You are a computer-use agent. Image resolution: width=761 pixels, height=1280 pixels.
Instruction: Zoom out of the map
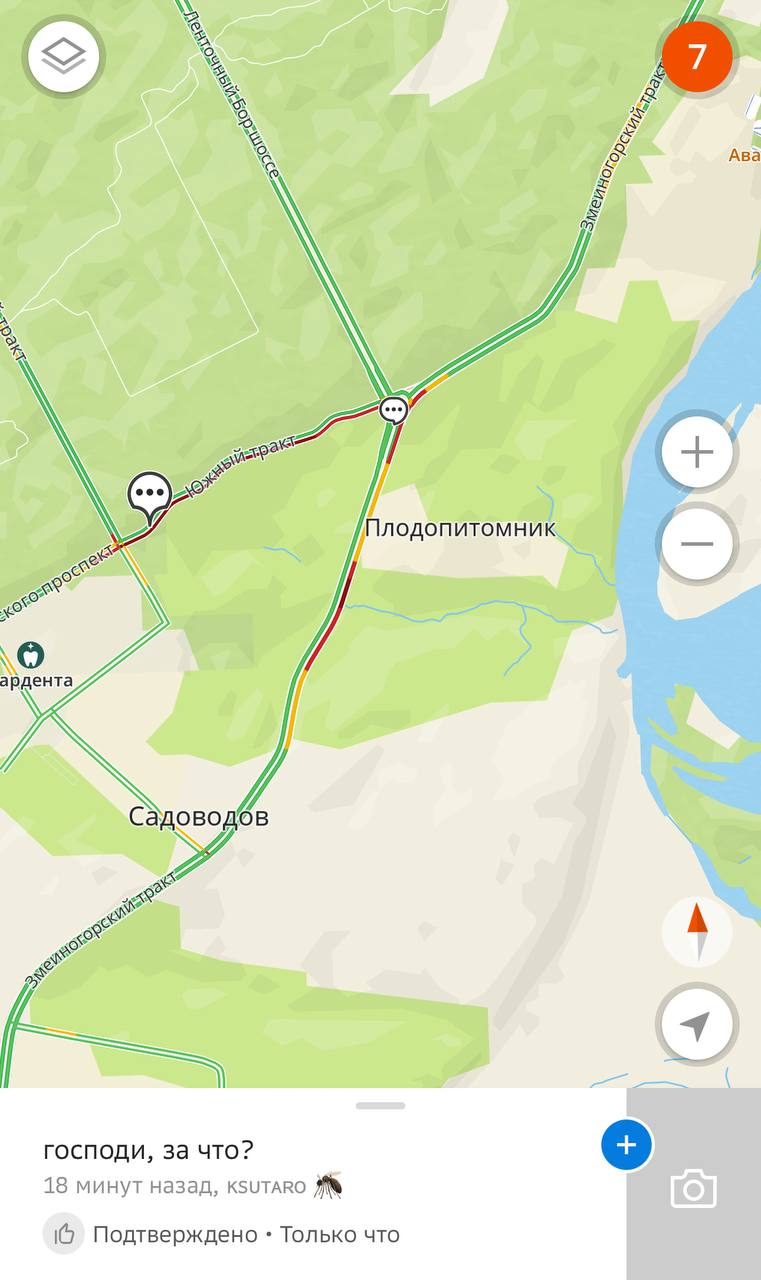696,544
